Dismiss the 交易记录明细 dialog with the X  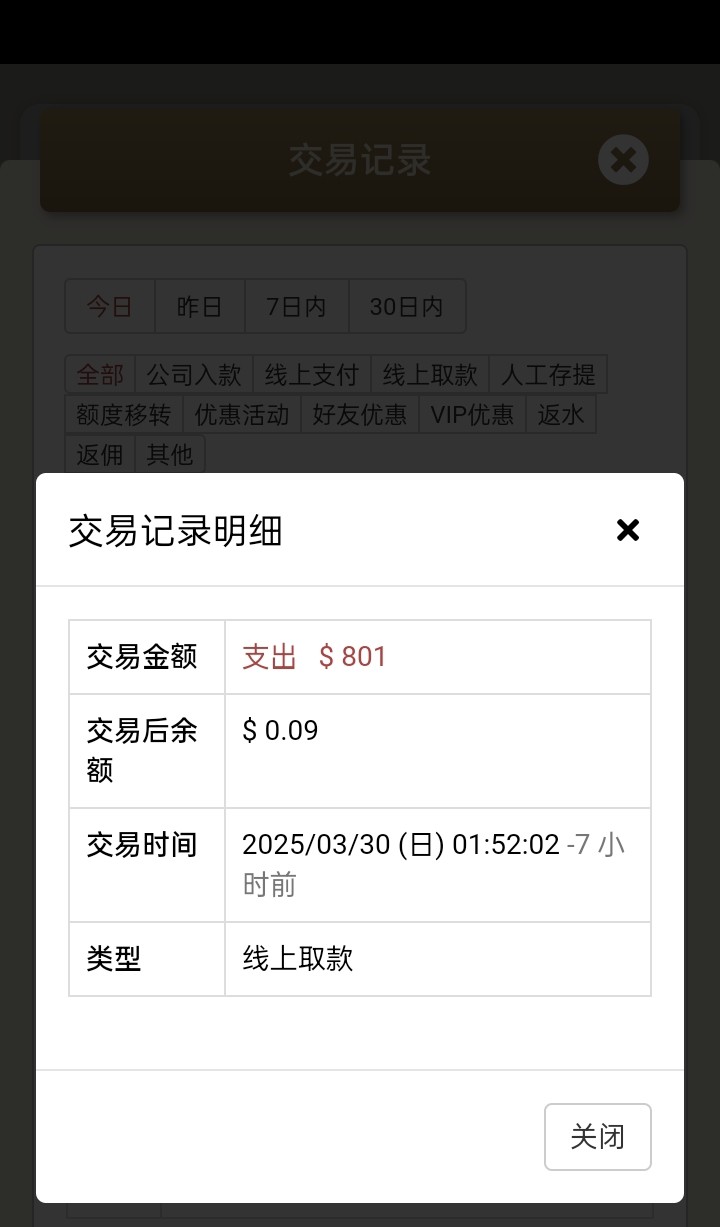point(627,530)
